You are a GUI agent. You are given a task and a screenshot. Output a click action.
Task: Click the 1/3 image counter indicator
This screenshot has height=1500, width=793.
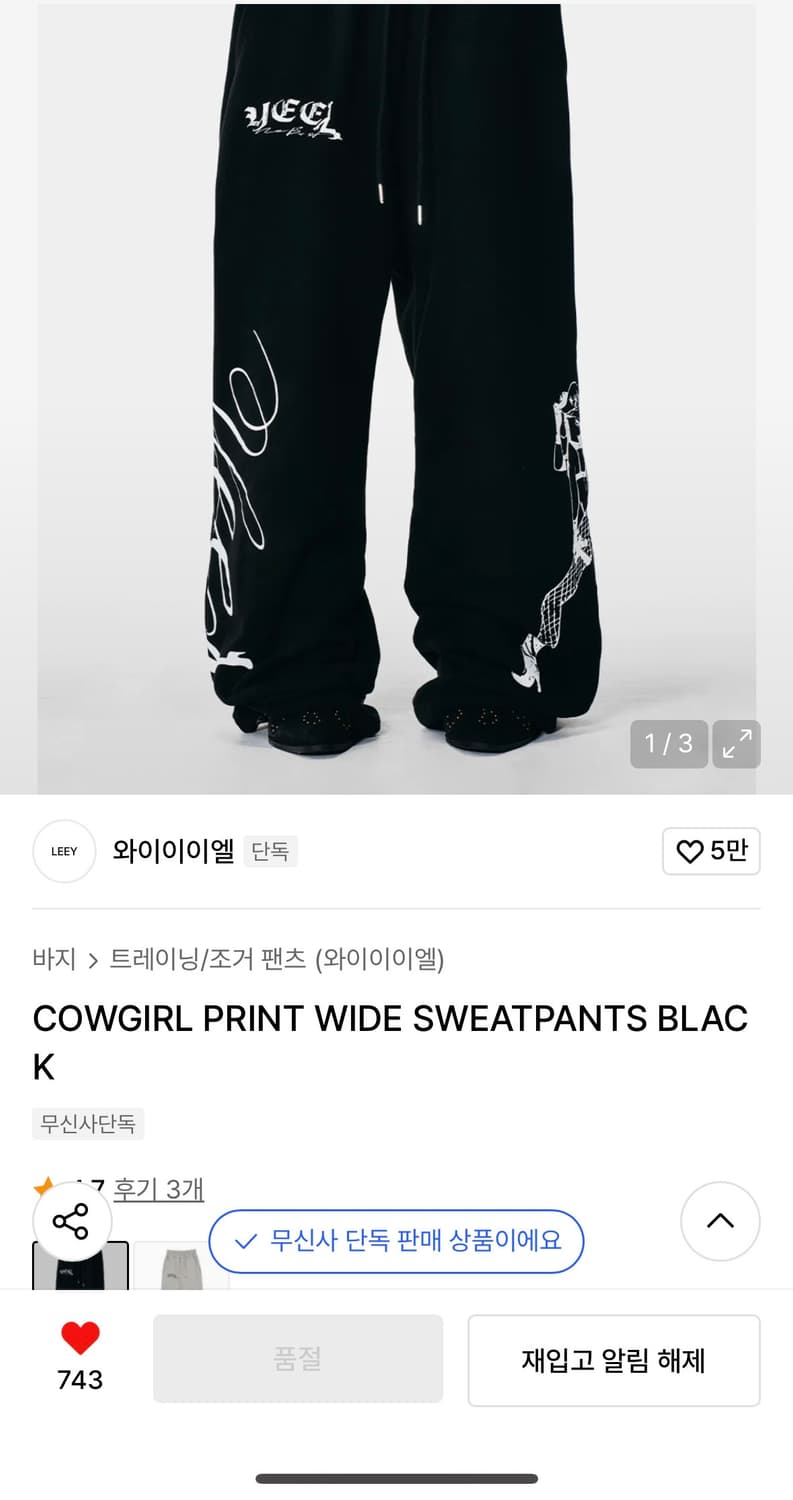[668, 744]
